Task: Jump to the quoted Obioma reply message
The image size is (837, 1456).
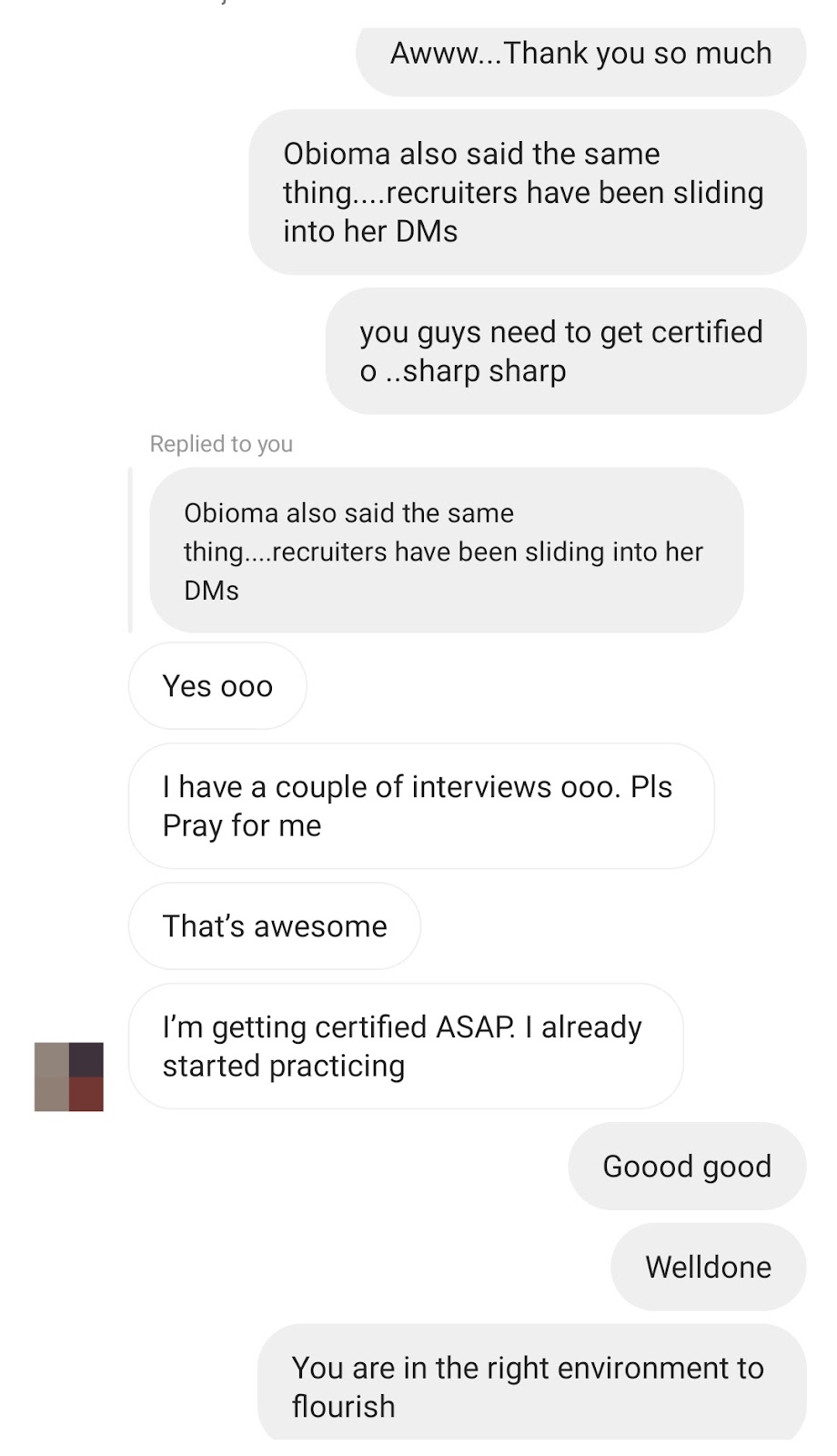Action: (446, 551)
